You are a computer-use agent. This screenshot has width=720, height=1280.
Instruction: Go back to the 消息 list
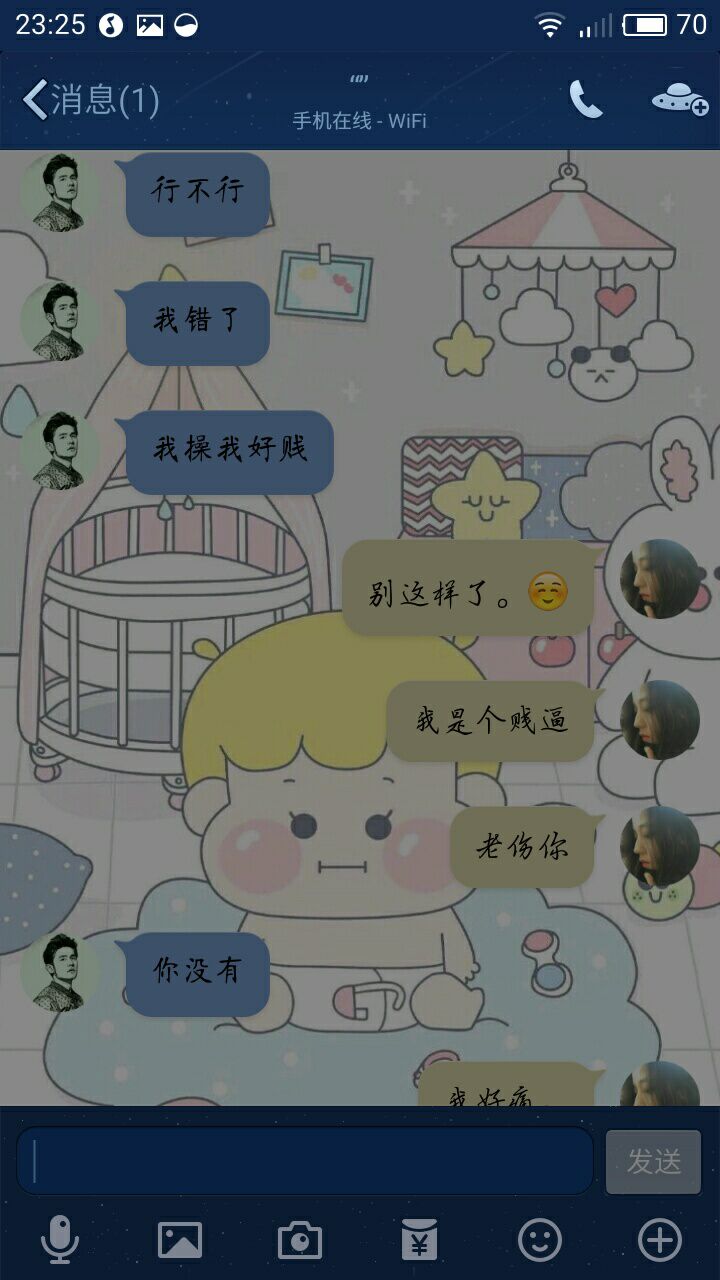click(x=90, y=100)
